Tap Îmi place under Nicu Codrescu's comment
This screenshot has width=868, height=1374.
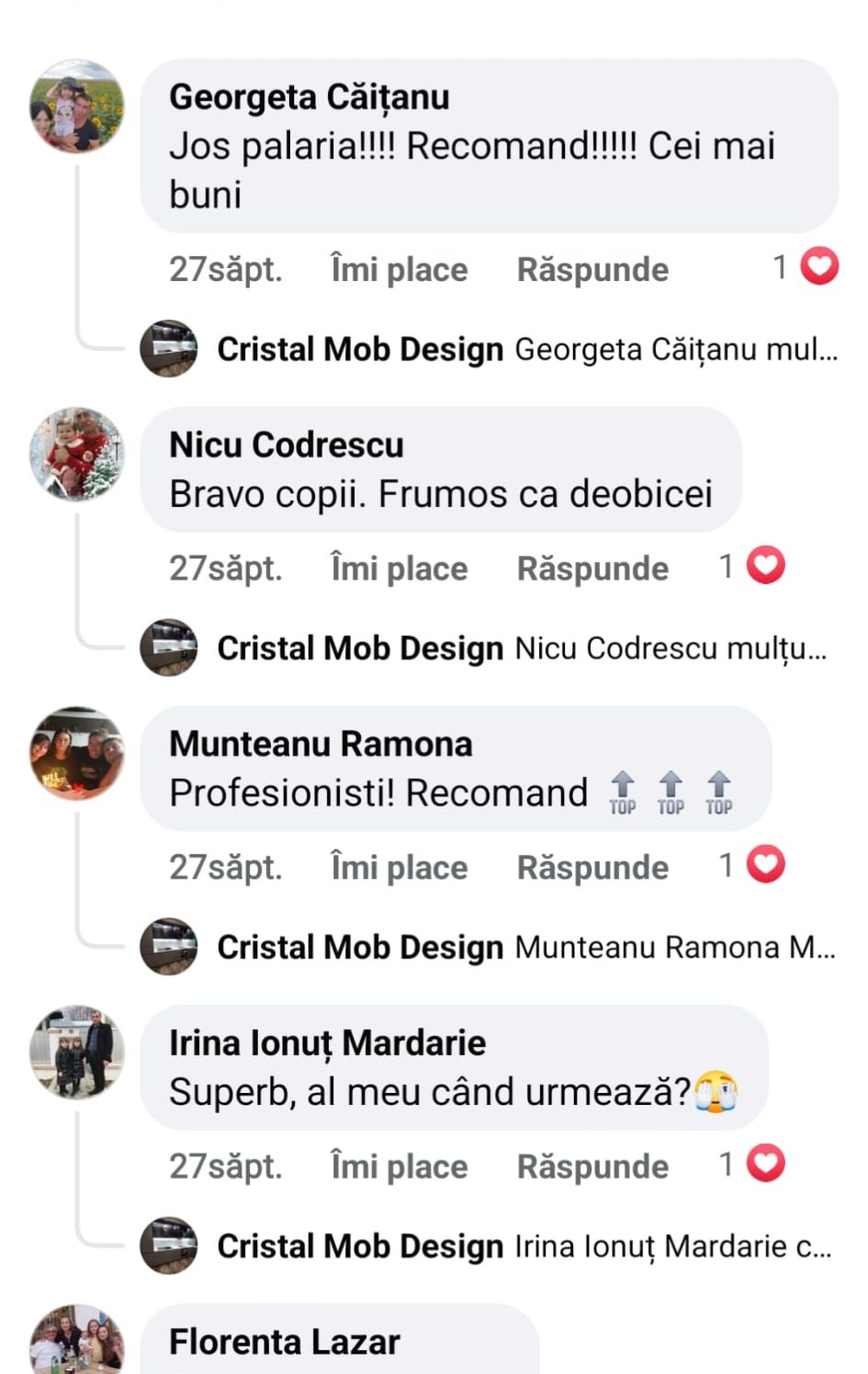(399, 569)
